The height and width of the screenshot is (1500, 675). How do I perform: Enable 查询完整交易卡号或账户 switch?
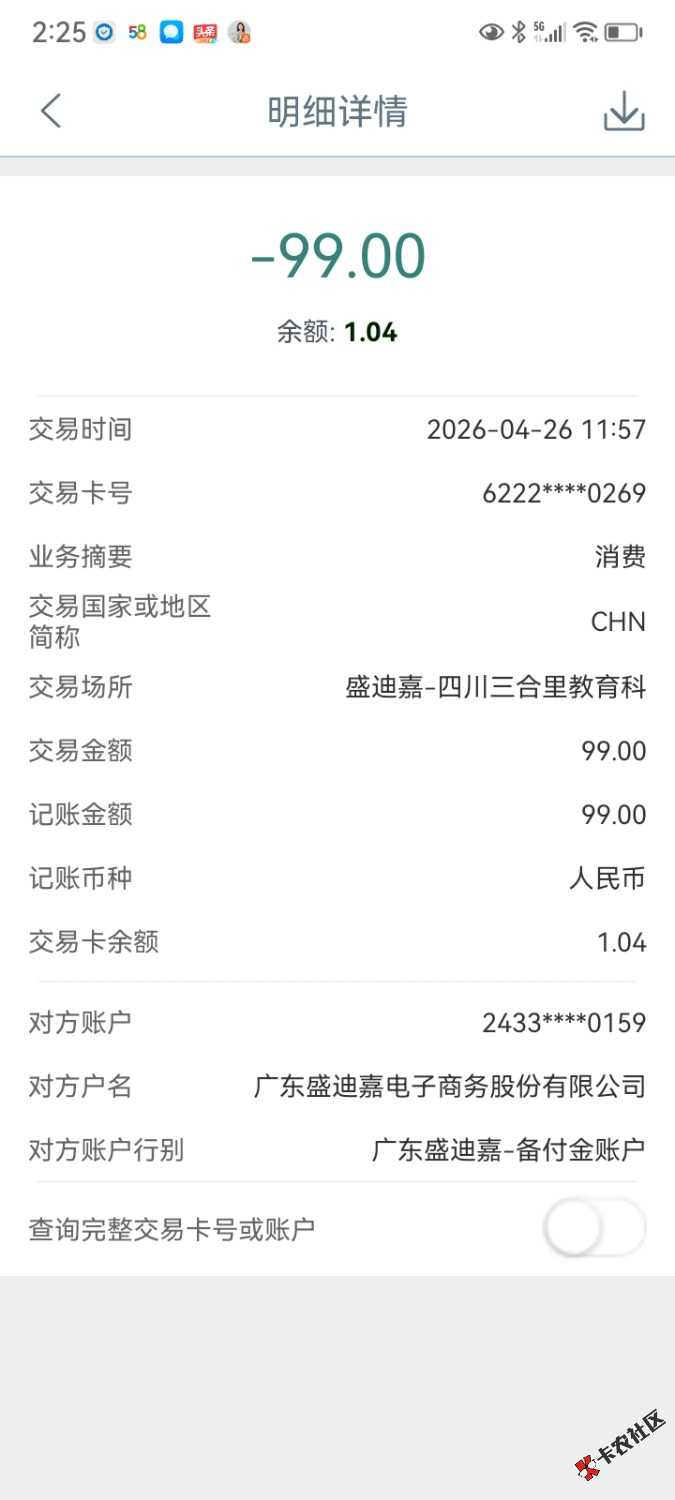tap(594, 1228)
